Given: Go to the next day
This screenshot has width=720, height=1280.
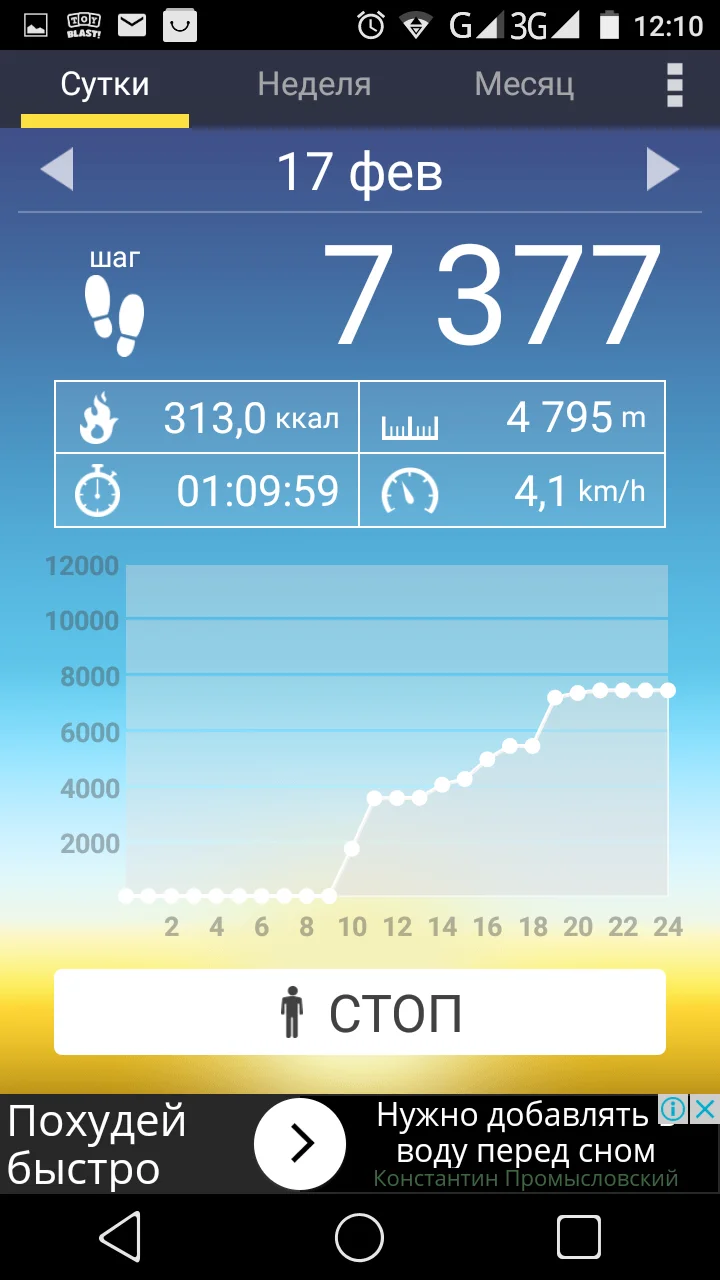Looking at the screenshot, I should 662,170.
